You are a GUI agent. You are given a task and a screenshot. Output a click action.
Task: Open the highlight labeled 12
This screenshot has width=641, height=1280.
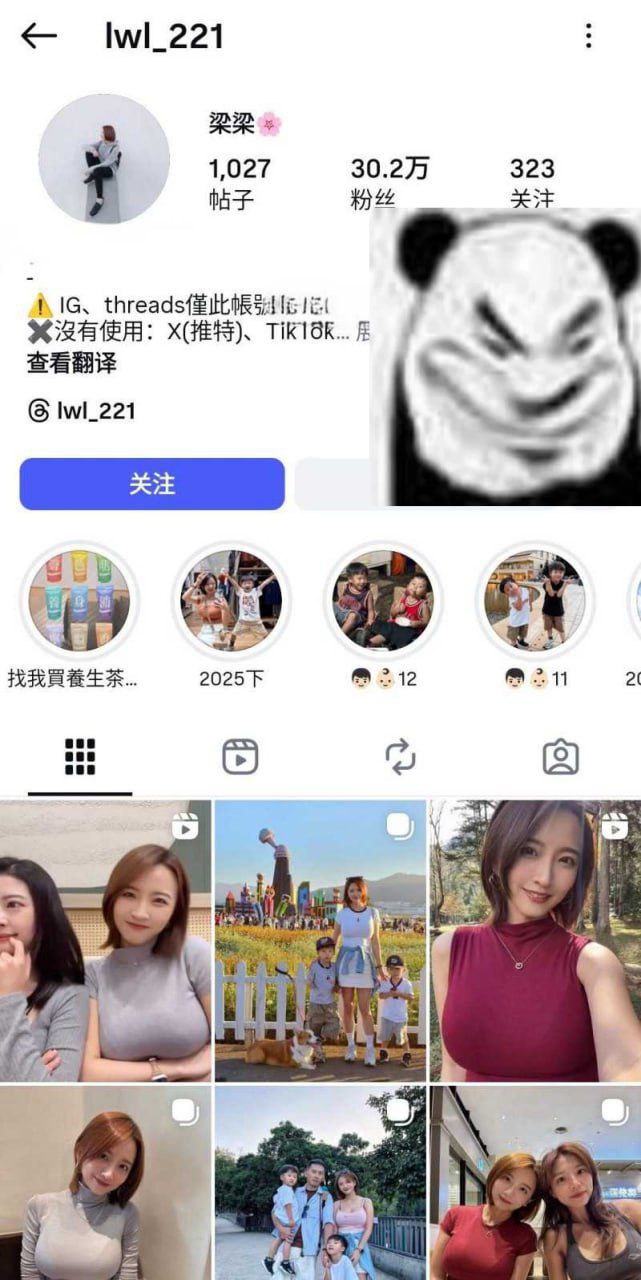point(383,601)
